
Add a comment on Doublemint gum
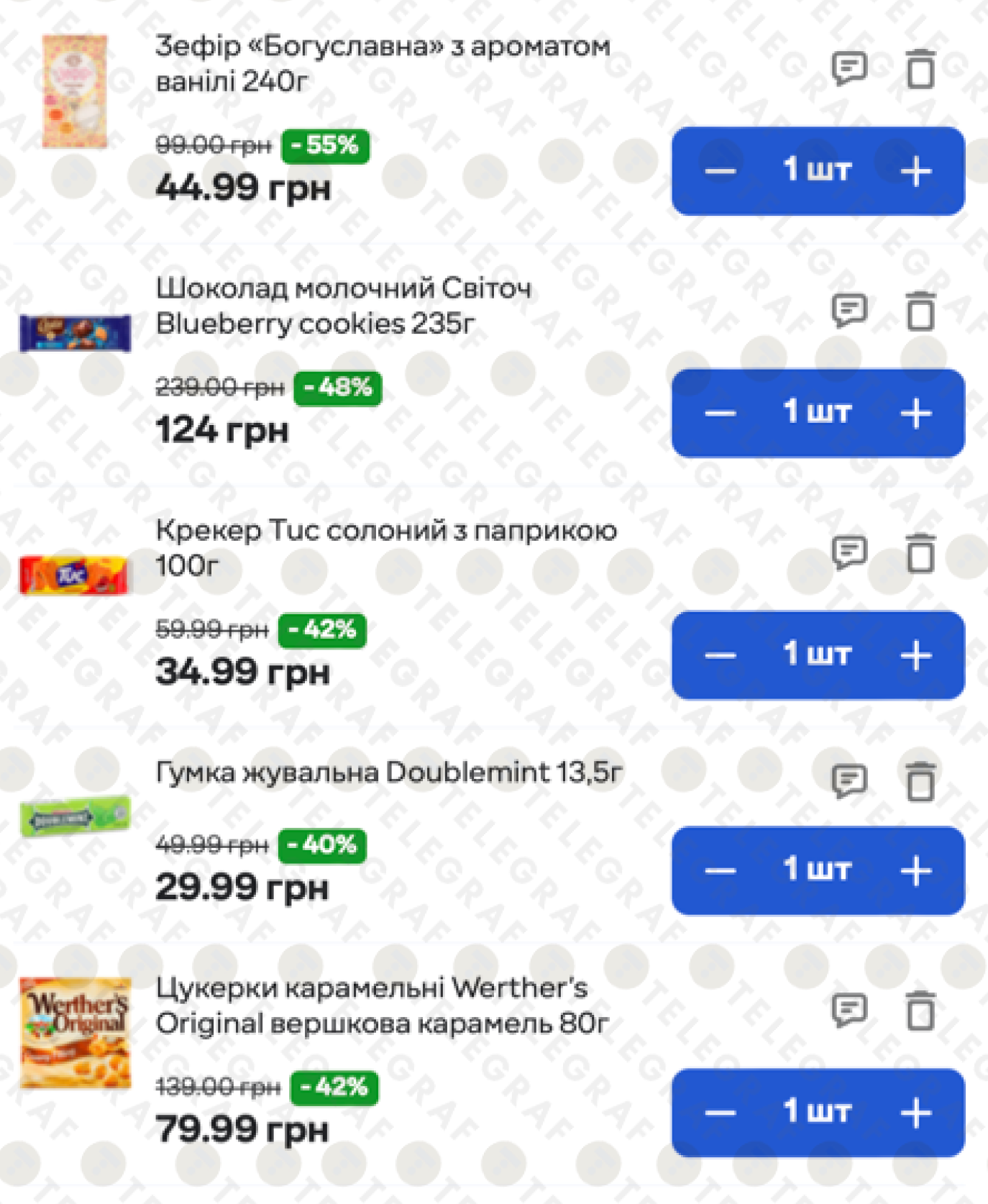click(x=849, y=781)
